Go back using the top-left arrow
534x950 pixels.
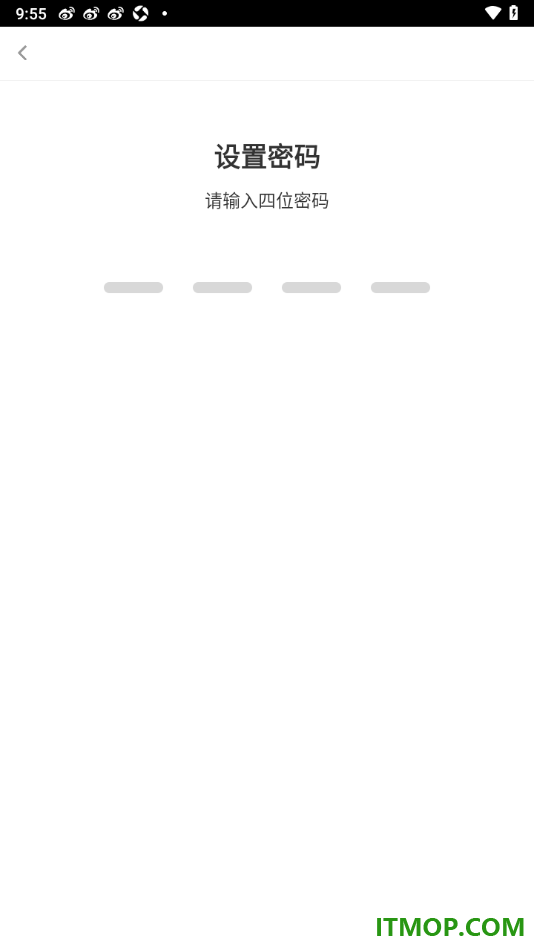click(22, 53)
